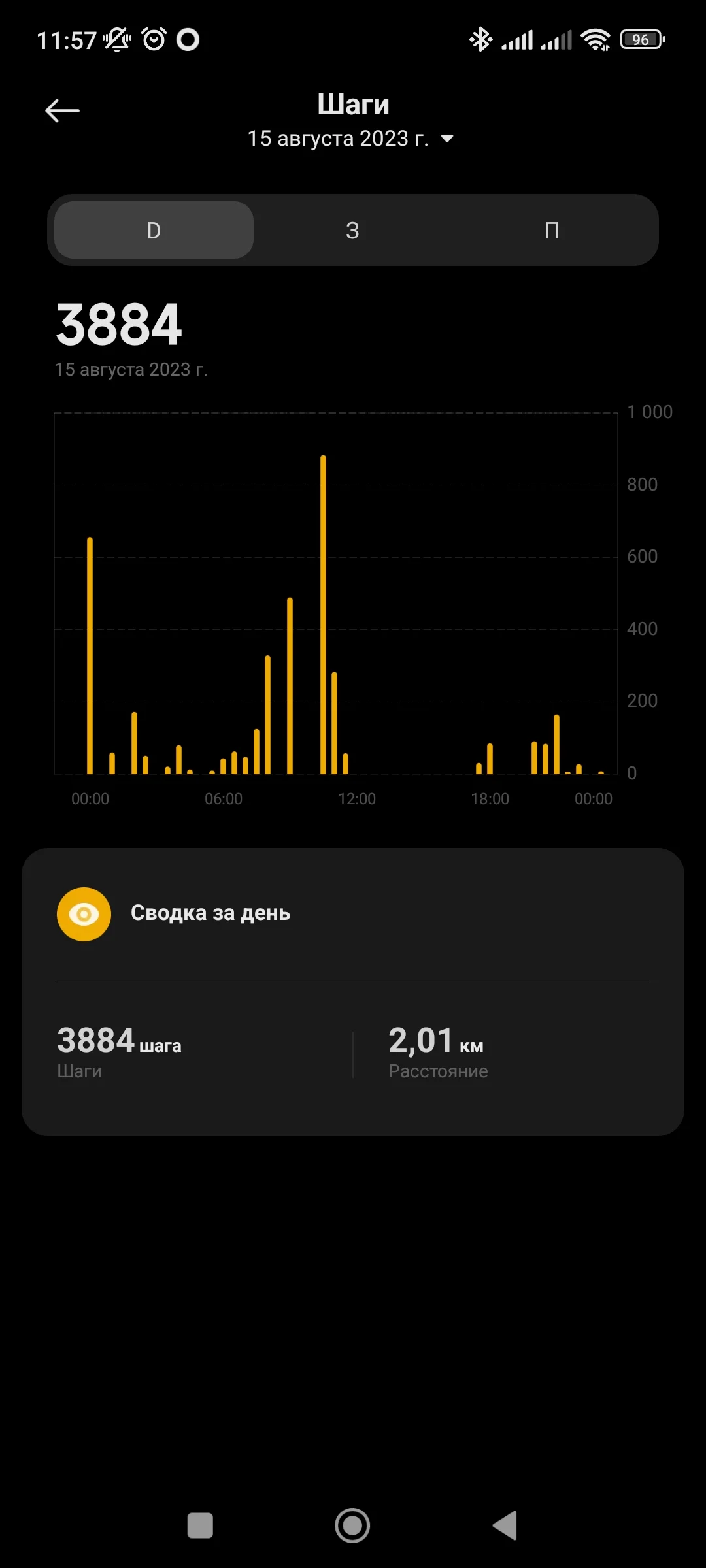The height and width of the screenshot is (1568, 706).
Task: Open the date picker dropdown arrow
Action: pyautogui.click(x=446, y=139)
